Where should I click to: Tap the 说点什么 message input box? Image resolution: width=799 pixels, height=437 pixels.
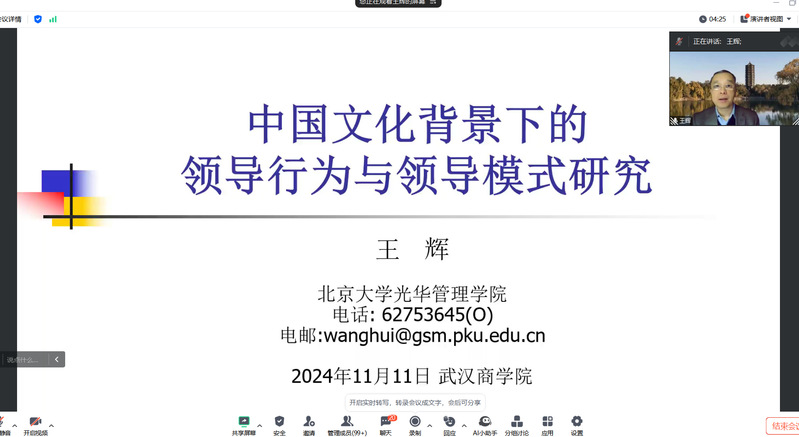[x=25, y=359]
